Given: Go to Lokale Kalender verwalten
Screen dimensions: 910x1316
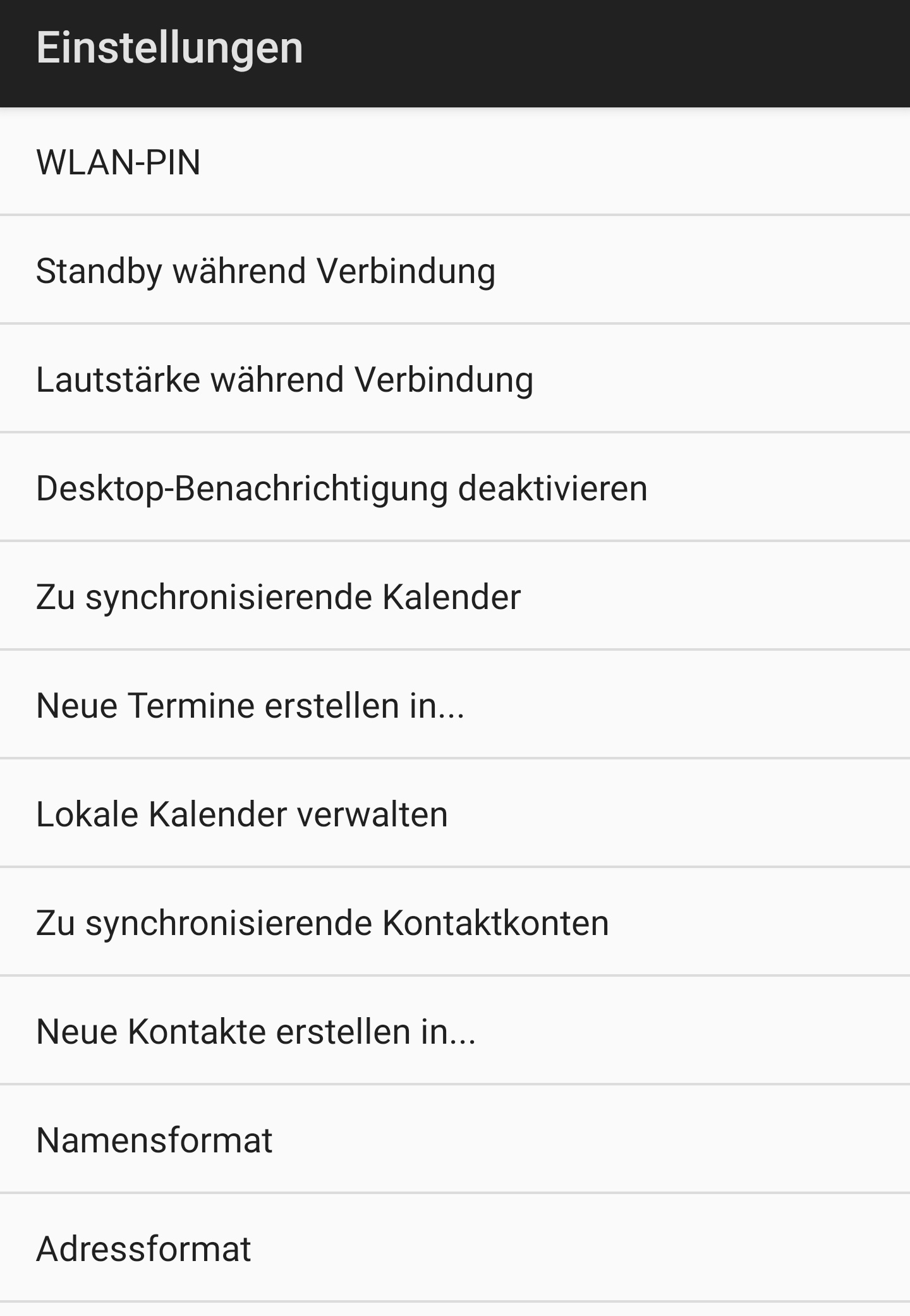Looking at the screenshot, I should tap(242, 814).
